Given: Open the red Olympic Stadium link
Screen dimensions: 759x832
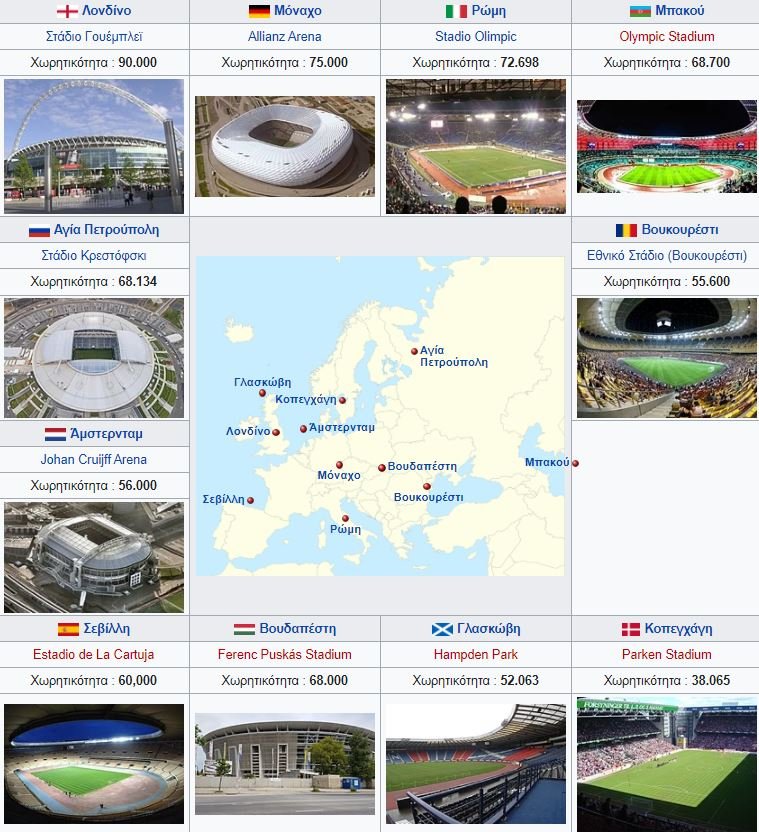Looking at the screenshot, I should 667,37.
